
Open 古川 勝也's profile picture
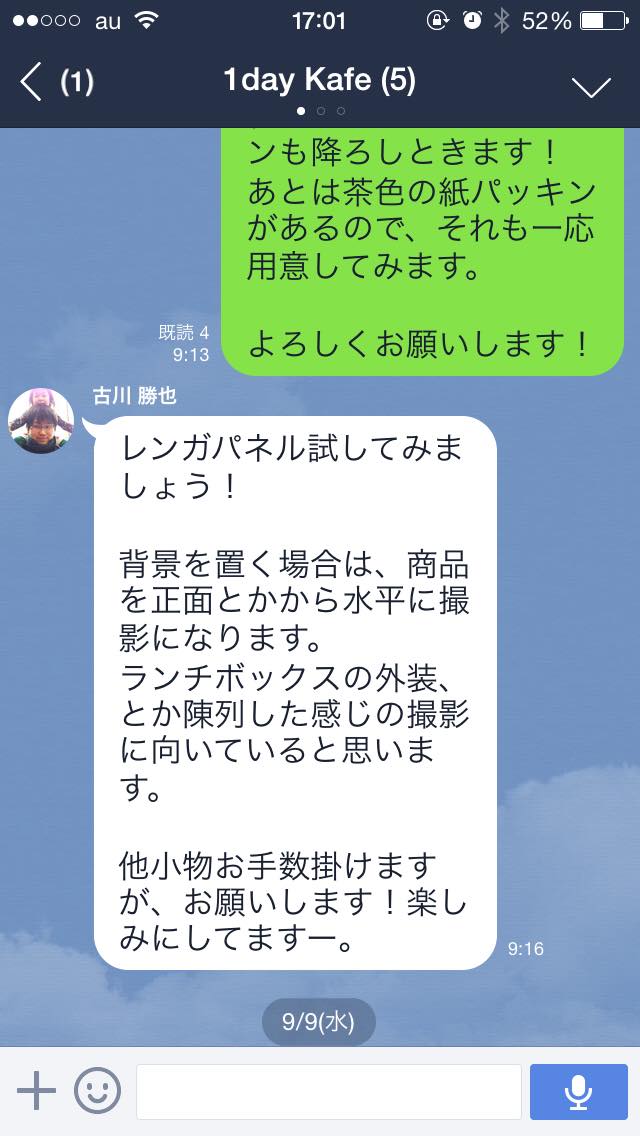click(x=41, y=421)
